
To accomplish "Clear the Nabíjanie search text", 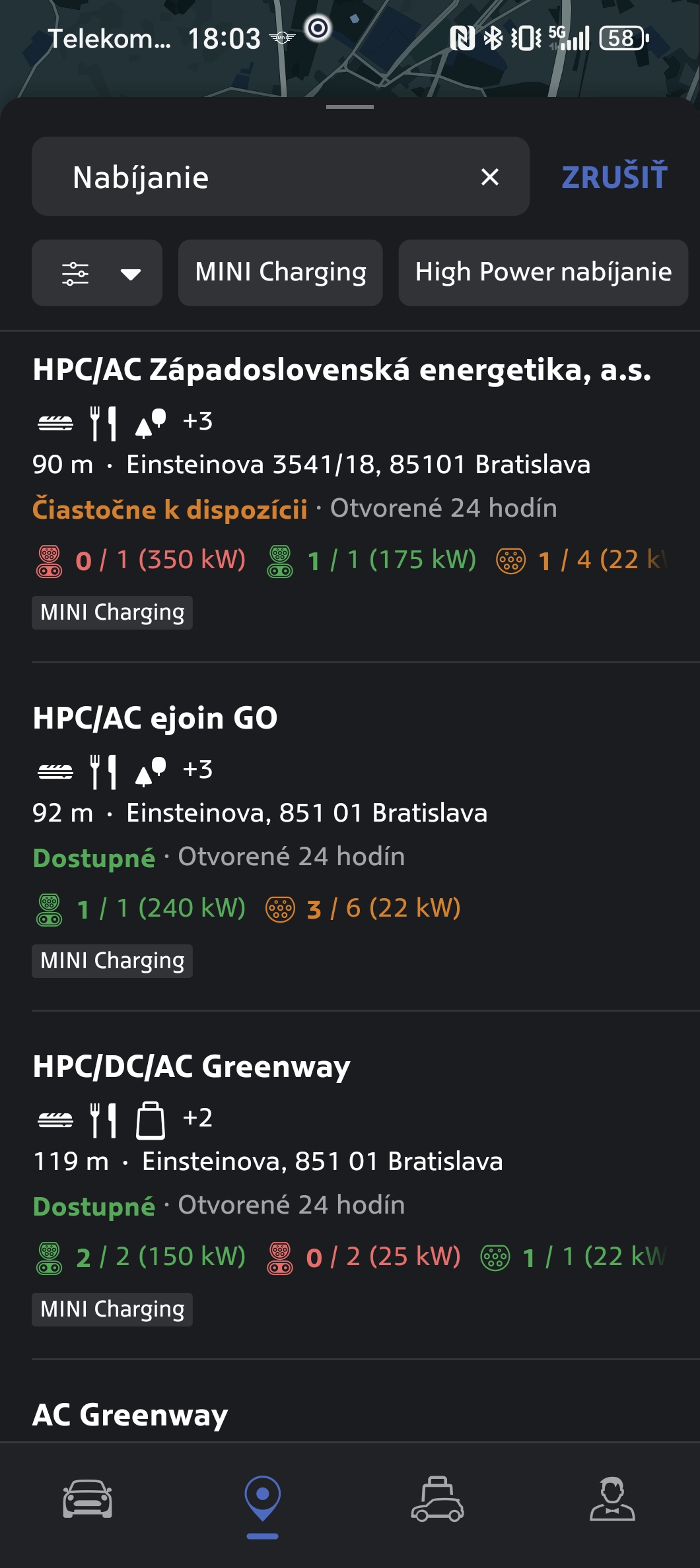I will (489, 177).
